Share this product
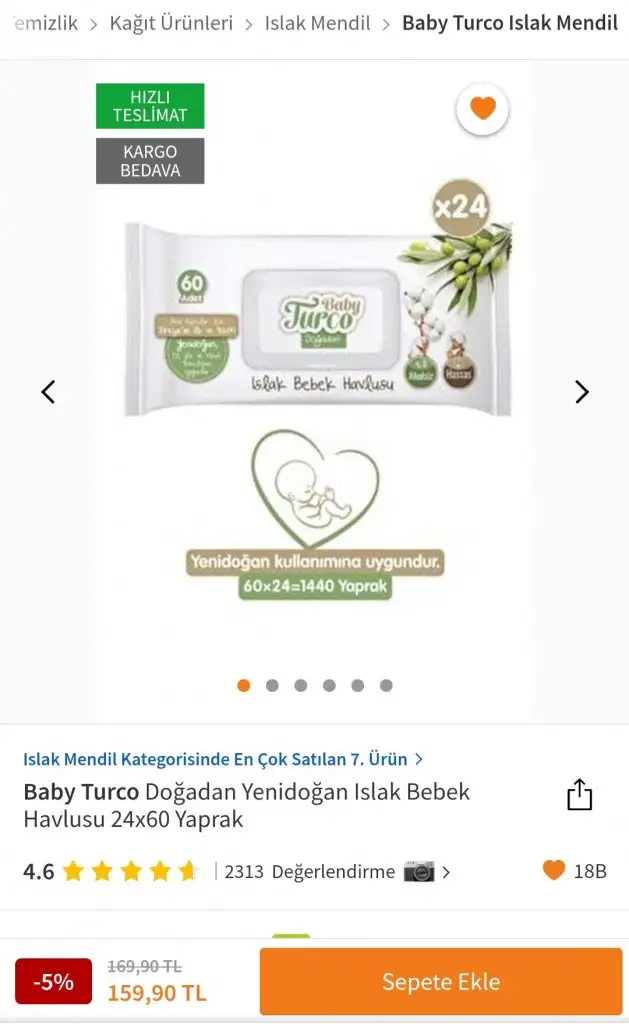This screenshot has height=1024, width=629. pos(579,795)
